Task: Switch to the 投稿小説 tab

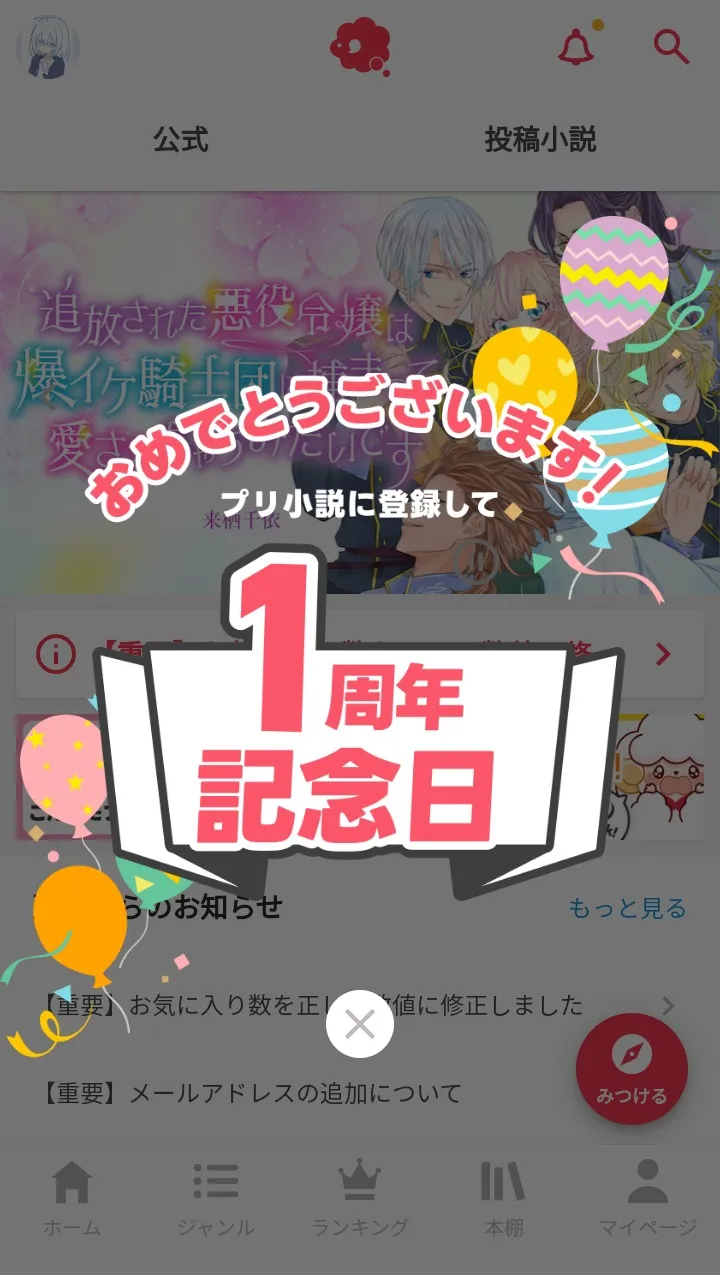Action: tap(540, 140)
